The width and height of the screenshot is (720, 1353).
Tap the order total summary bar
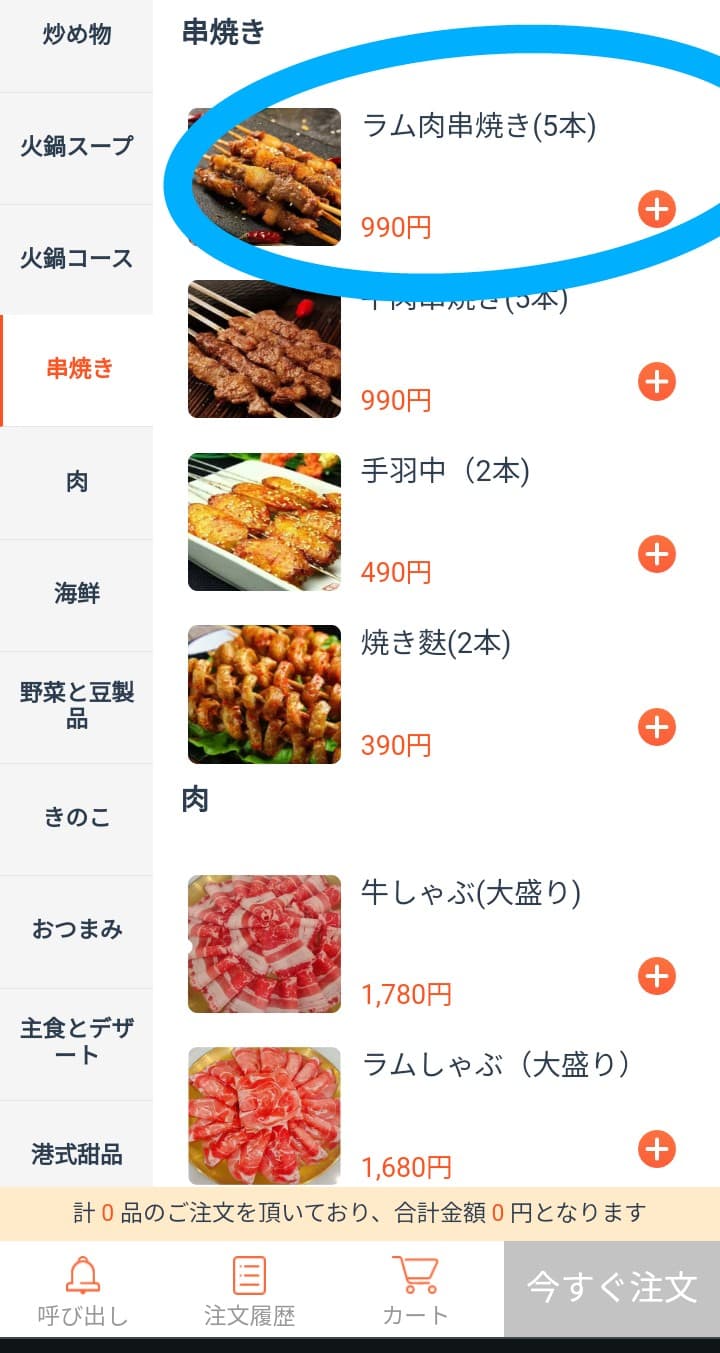click(360, 1211)
